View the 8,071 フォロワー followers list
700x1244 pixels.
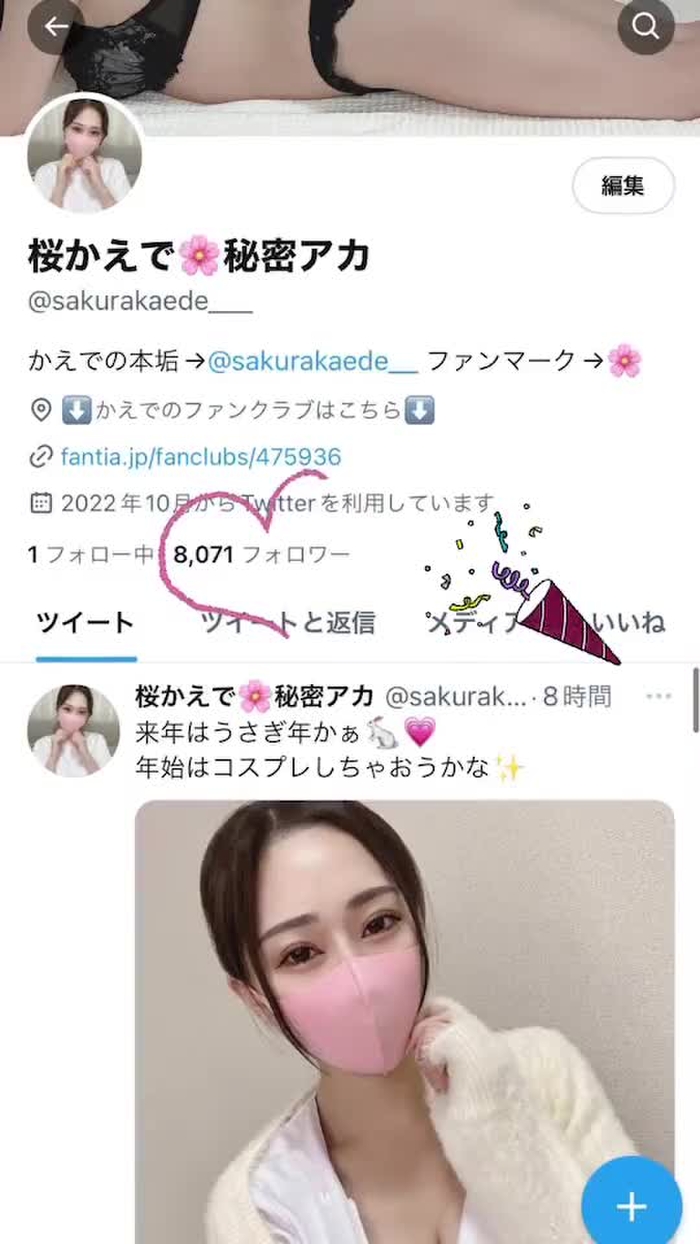[262, 553]
